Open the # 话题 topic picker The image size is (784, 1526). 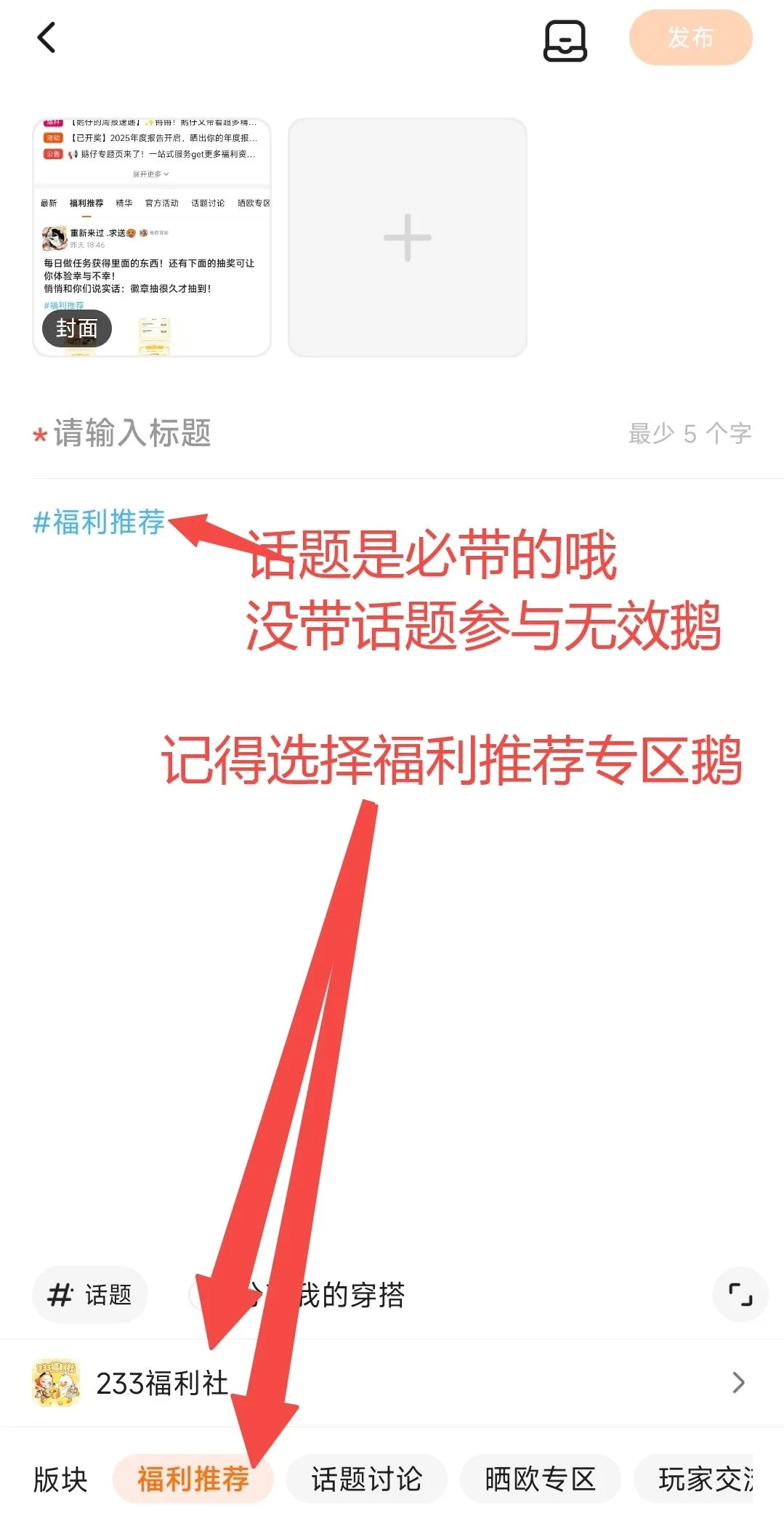click(90, 1294)
